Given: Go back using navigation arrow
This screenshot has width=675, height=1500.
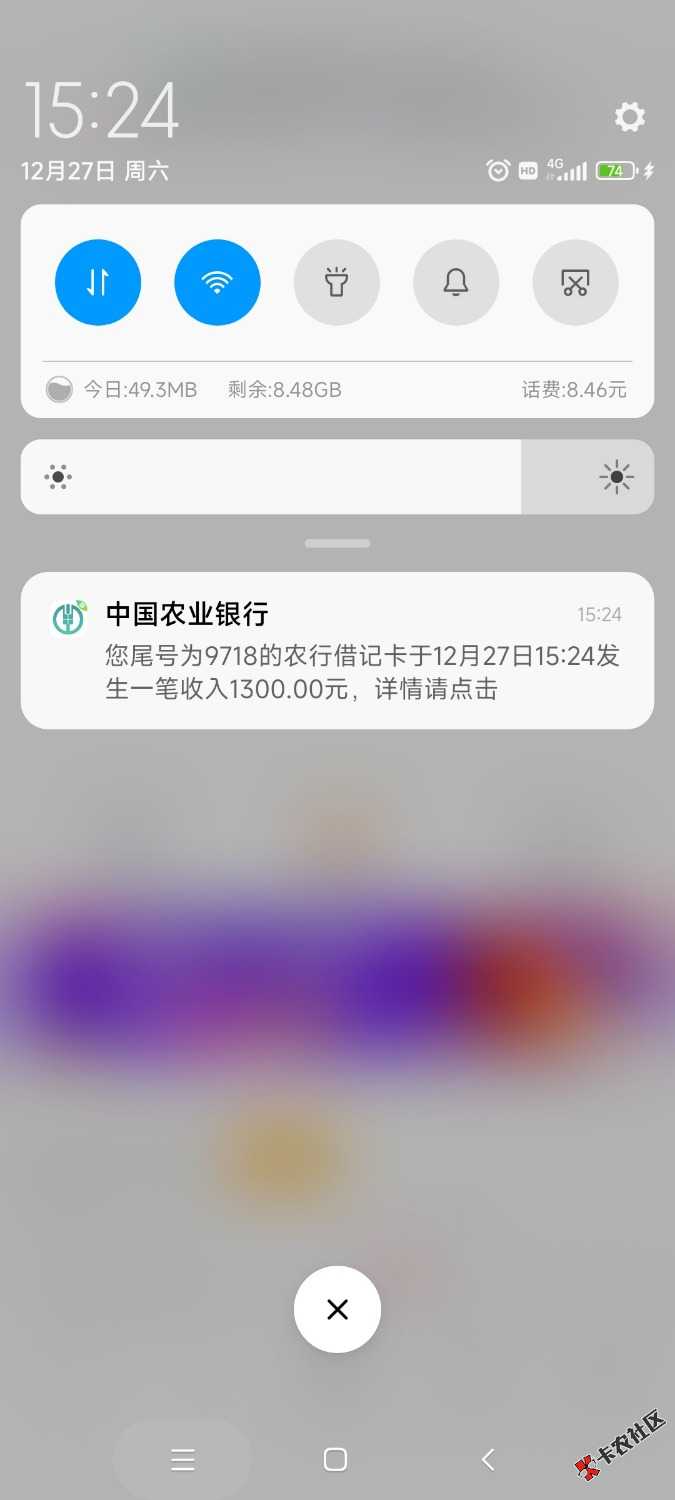Looking at the screenshot, I should coord(488,1460).
